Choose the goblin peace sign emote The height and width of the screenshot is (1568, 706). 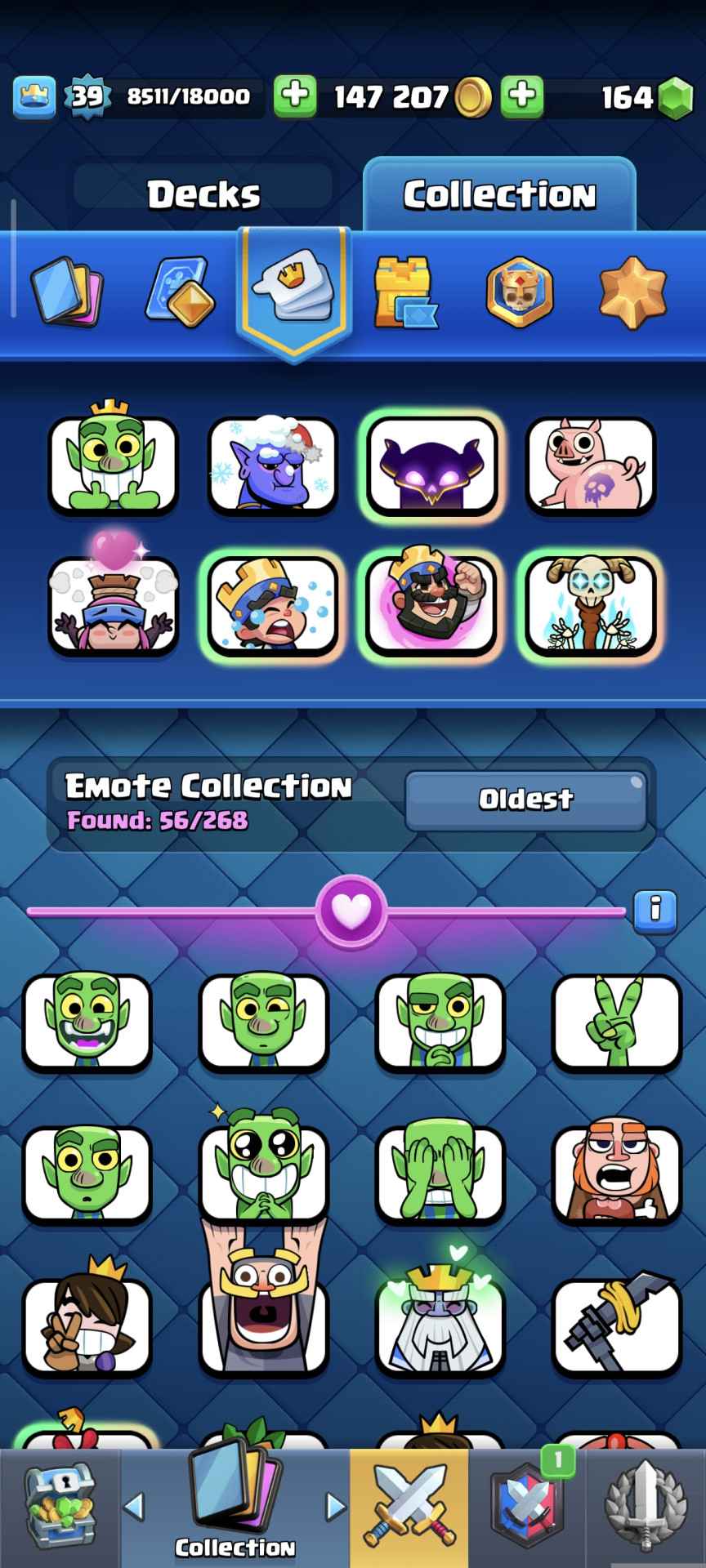coord(616,1022)
